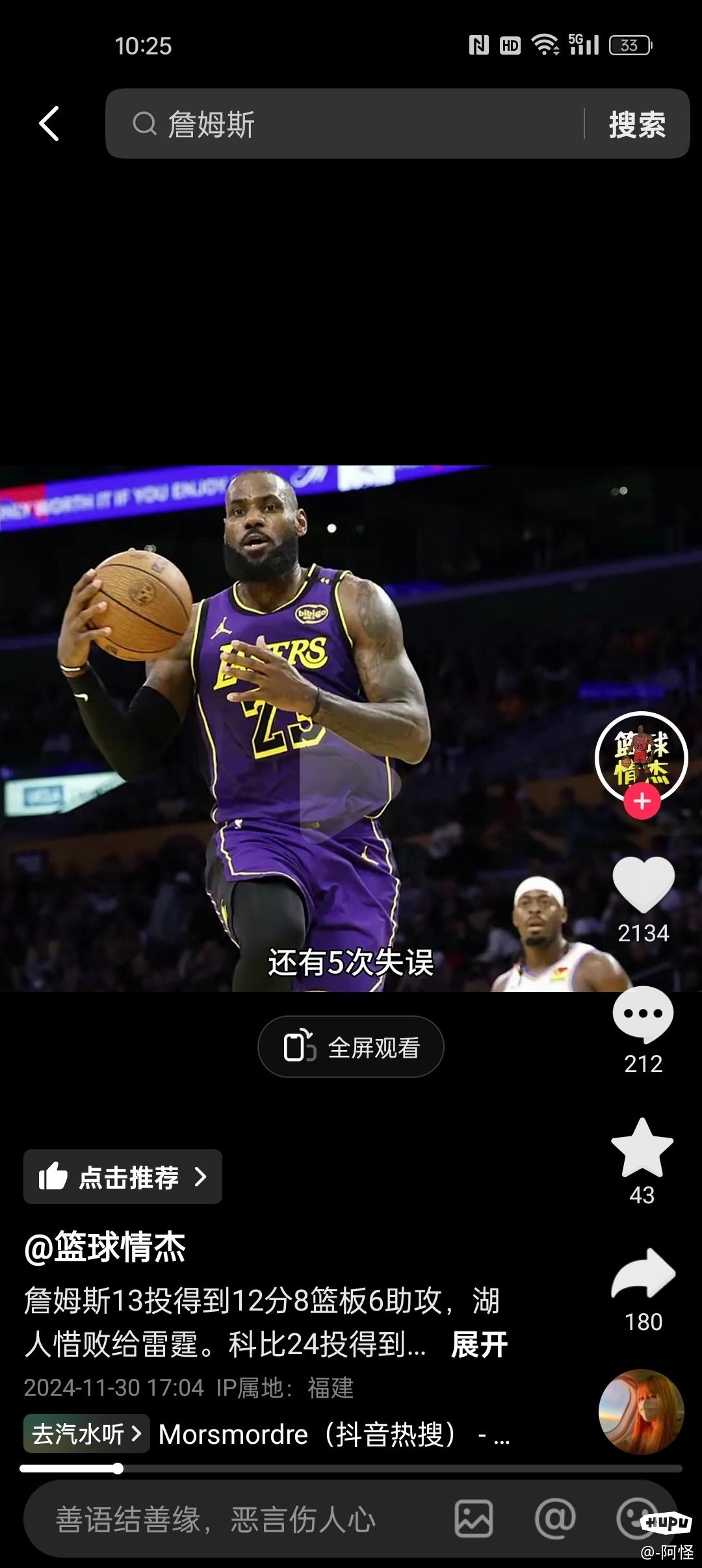This screenshot has height=1568, width=702.
Task: Mention someone with the @ icon
Action: tap(554, 1519)
